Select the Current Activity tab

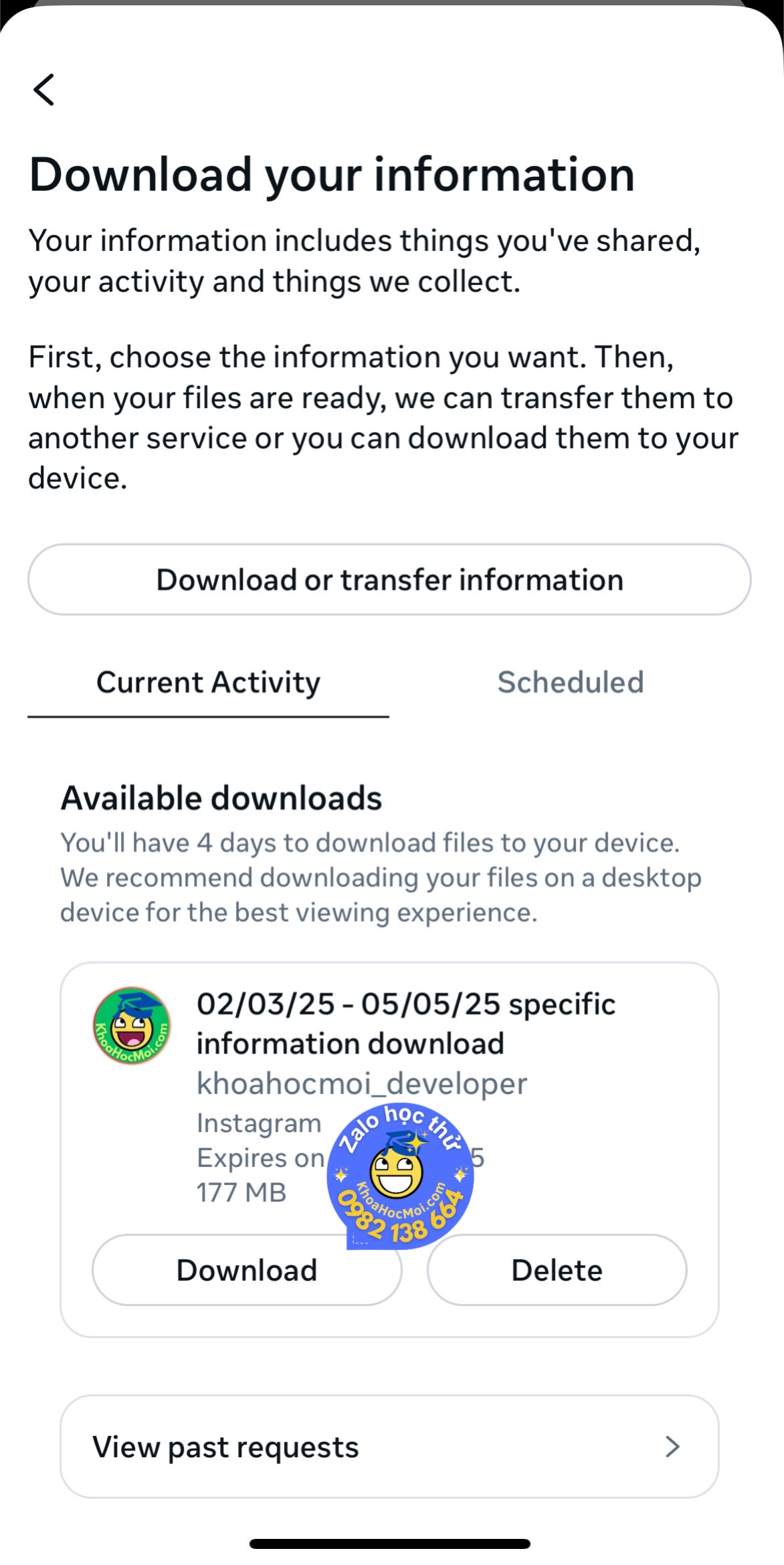point(208,682)
